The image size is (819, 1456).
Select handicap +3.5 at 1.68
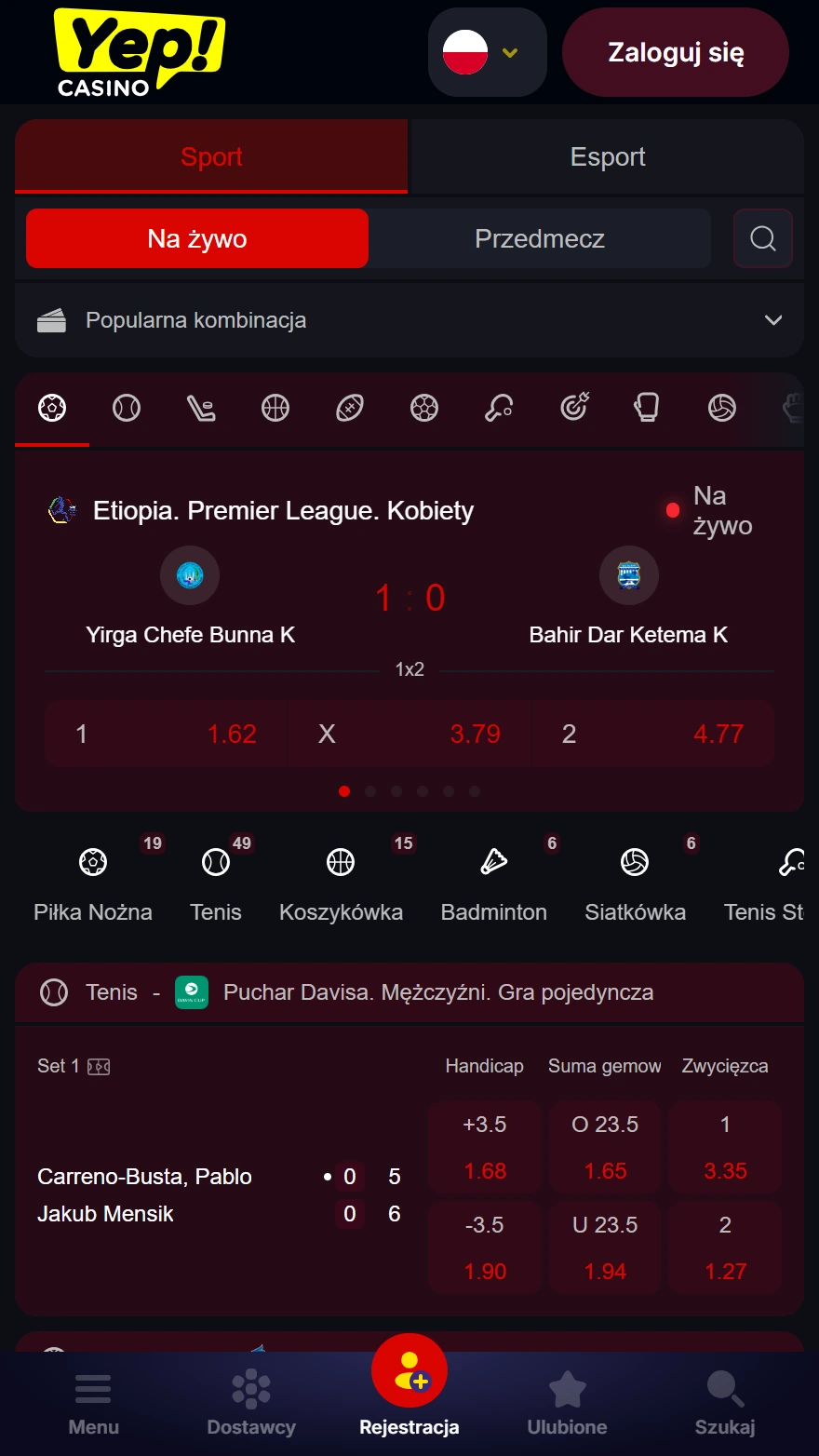coord(485,1148)
